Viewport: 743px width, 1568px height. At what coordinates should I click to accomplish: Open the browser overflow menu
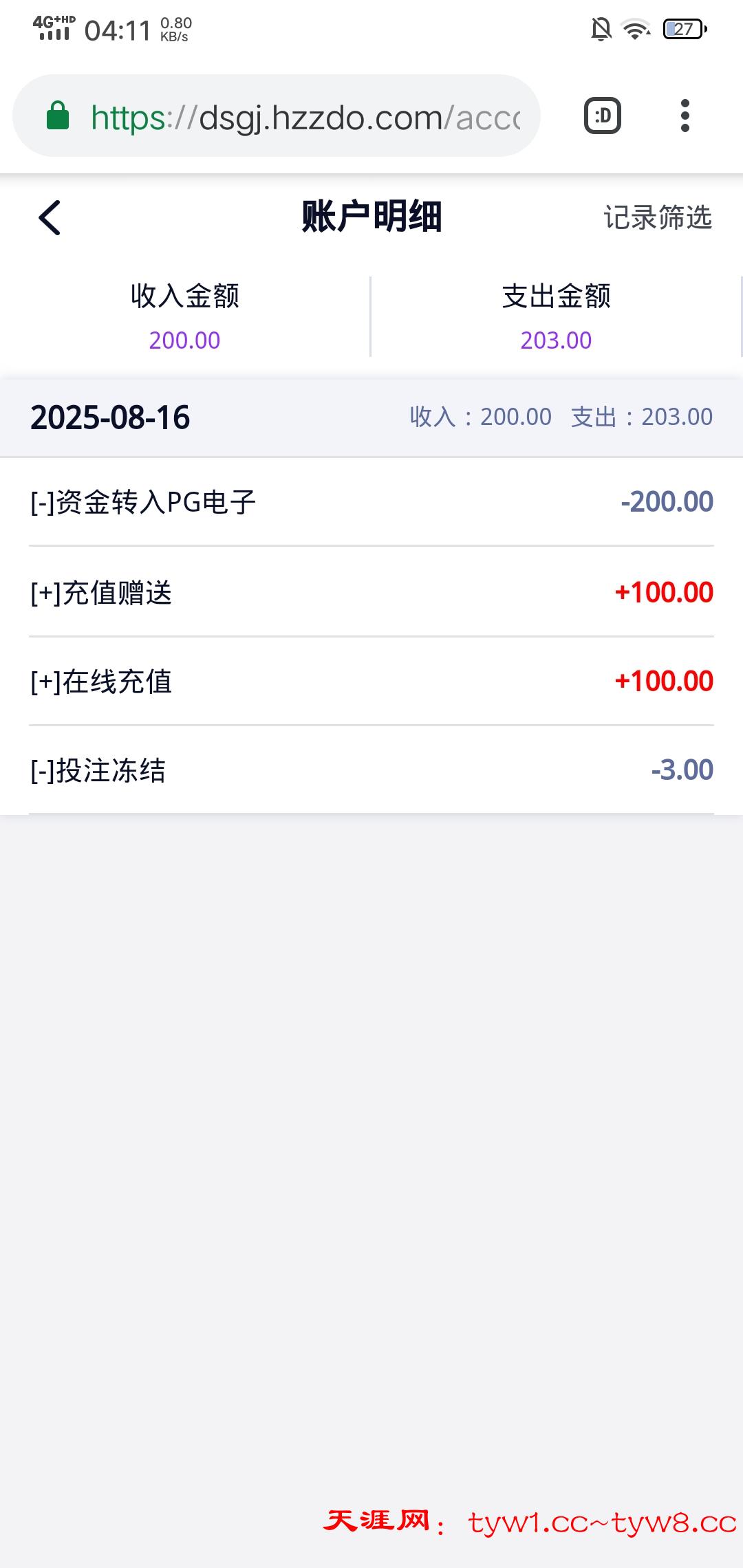(x=685, y=116)
